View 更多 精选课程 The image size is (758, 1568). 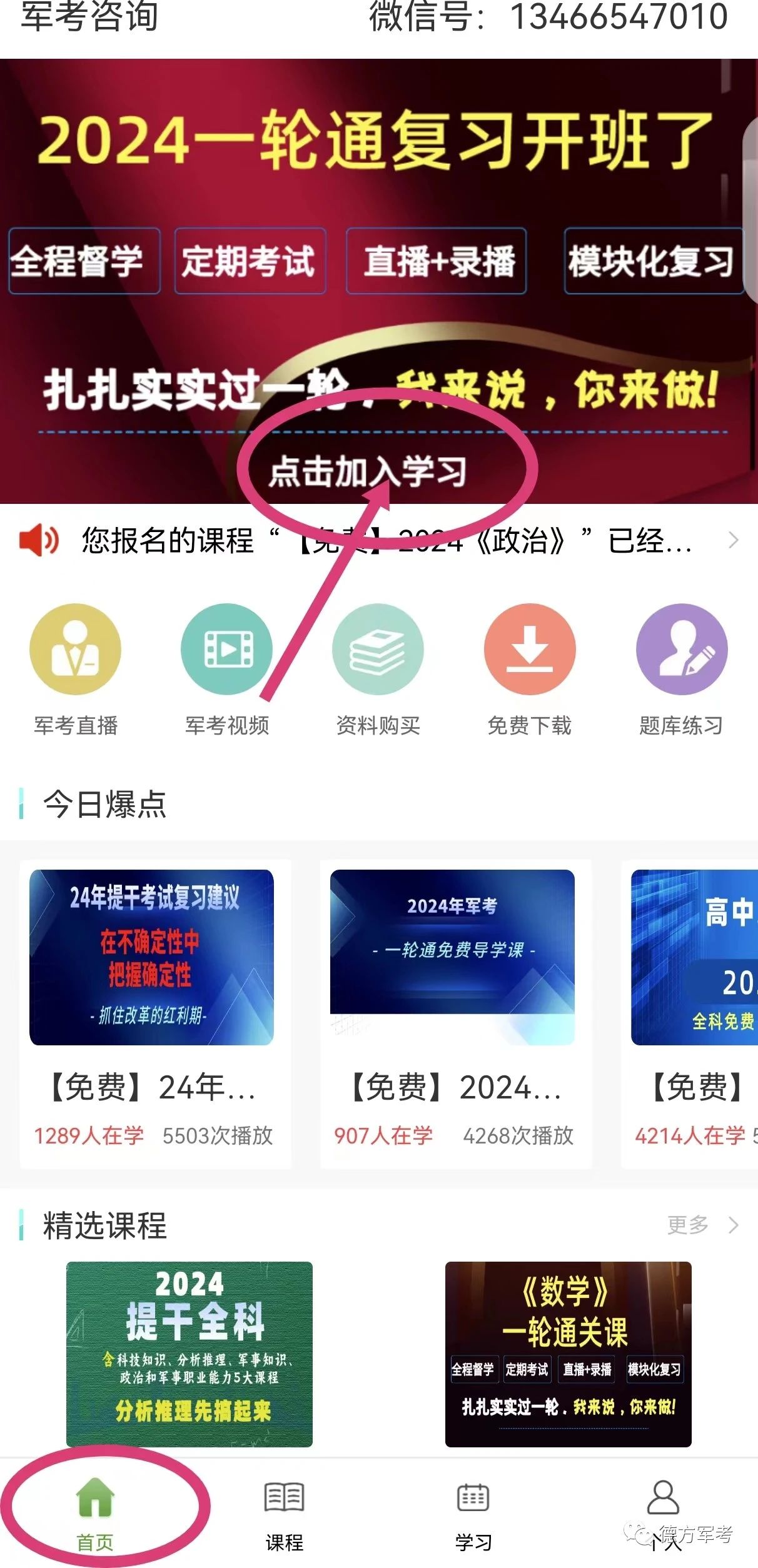pyautogui.click(x=702, y=1225)
